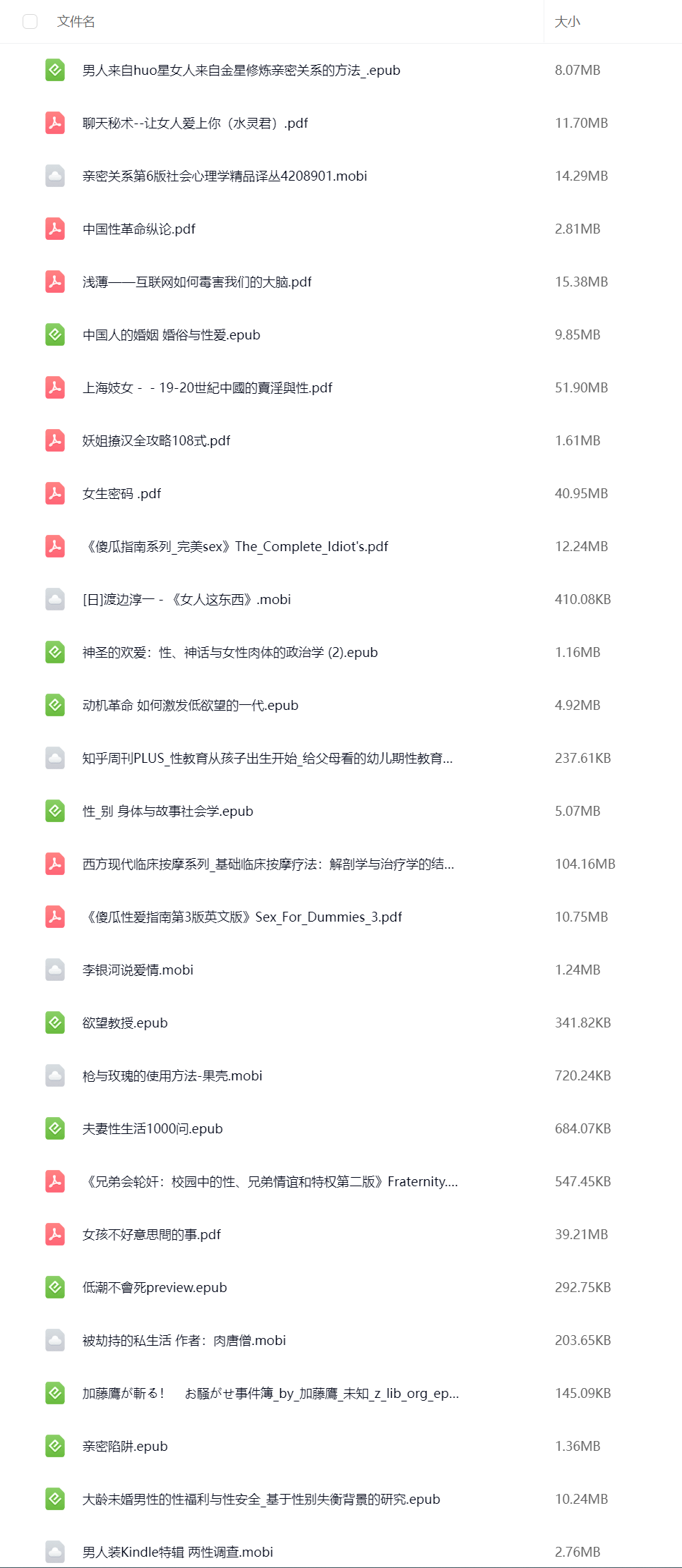Open [日]渡边淳一 女人这东西 mobi file
Image resolution: width=682 pixels, height=1568 pixels.
[186, 600]
